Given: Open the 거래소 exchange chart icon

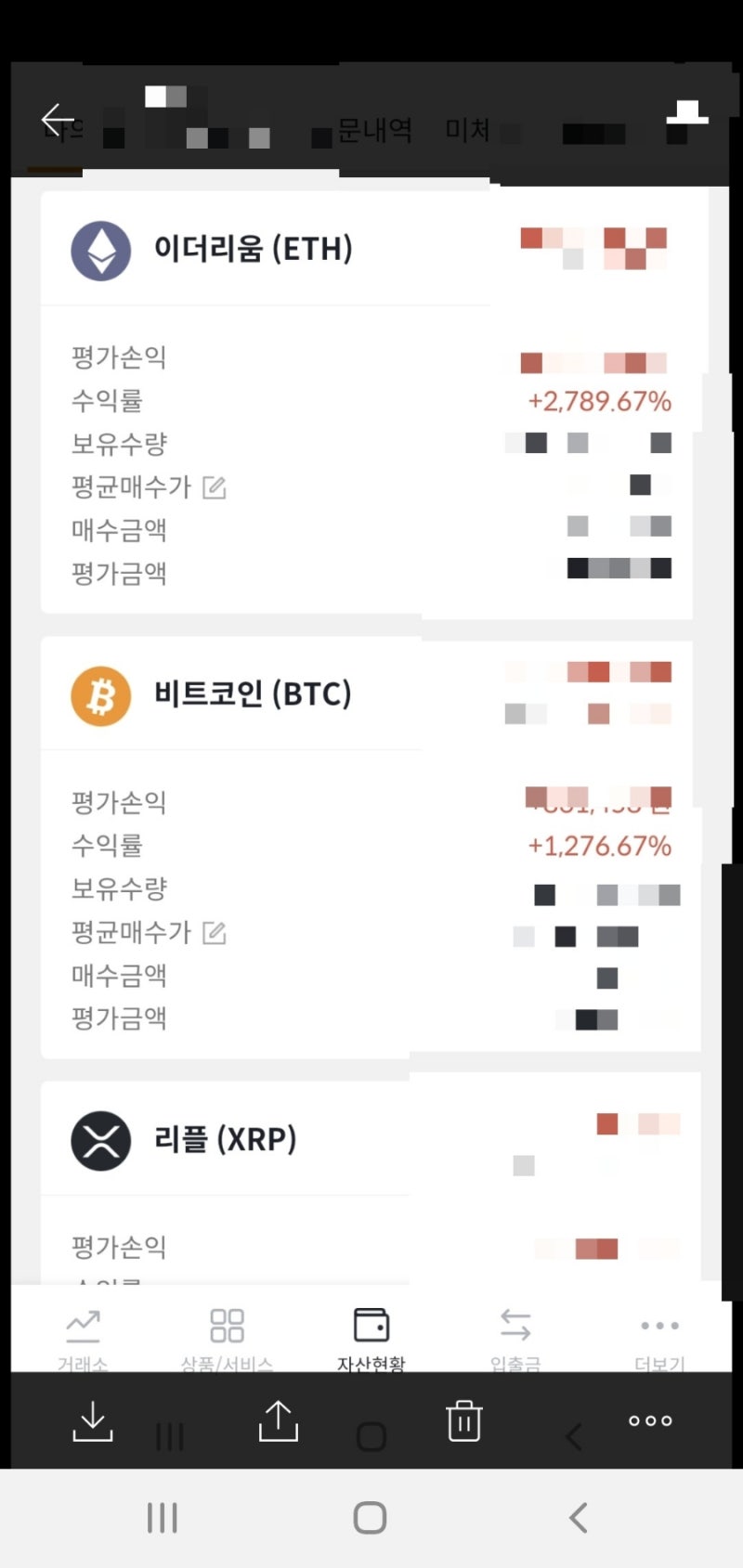Looking at the screenshot, I should pyautogui.click(x=82, y=1326).
